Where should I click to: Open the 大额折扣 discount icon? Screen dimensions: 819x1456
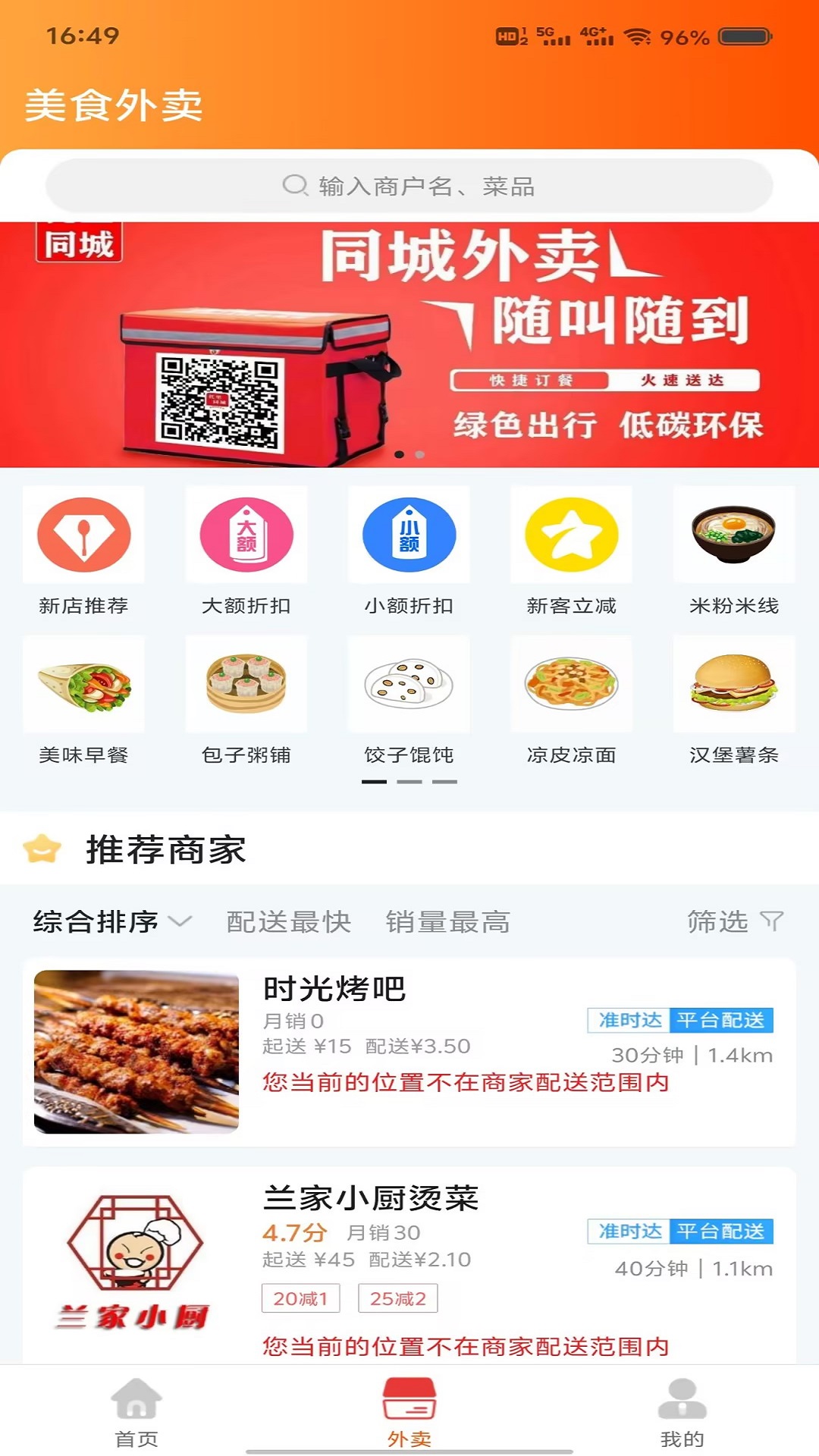pyautogui.click(x=246, y=535)
